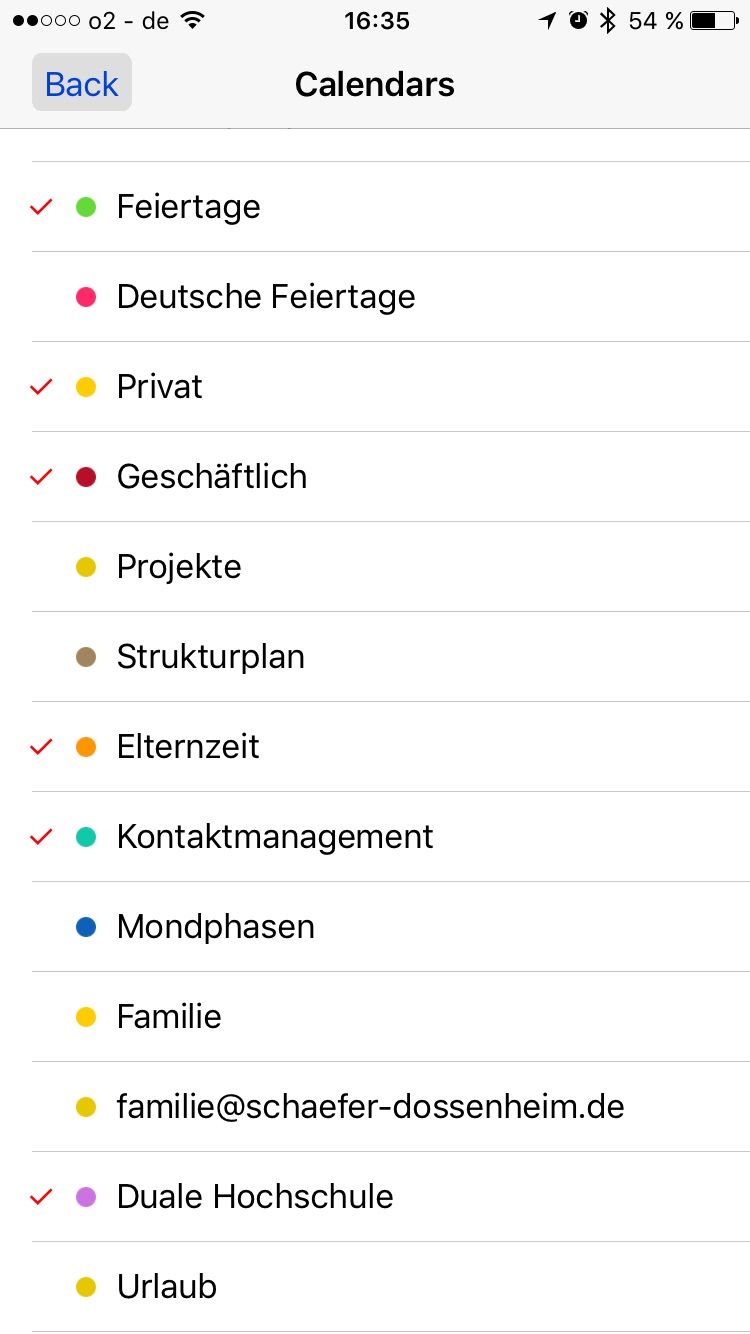The height and width of the screenshot is (1334, 750).
Task: Select the familie@schaefer-dossenheim.de calendar
Action: pyautogui.click(x=375, y=1107)
